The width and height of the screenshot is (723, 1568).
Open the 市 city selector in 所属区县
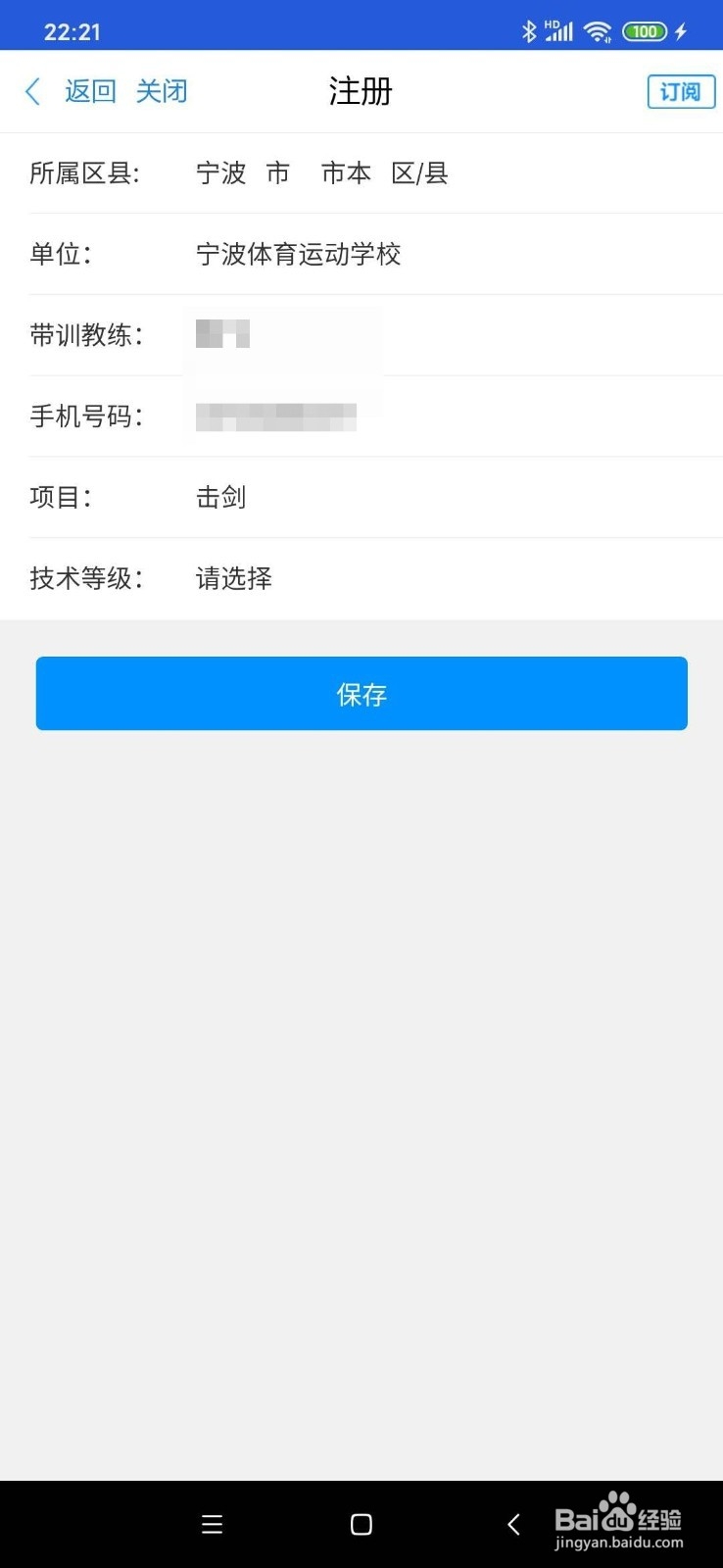278,173
